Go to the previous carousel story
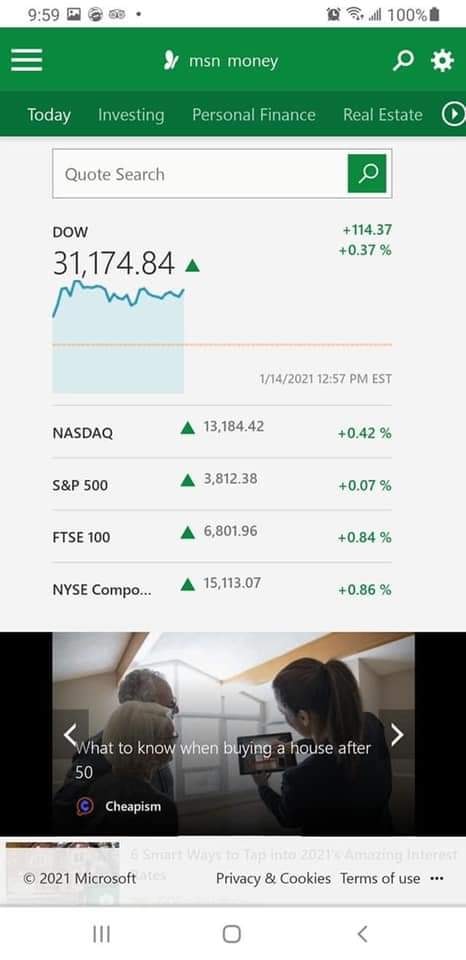Viewport: 466px width, 960px height. (70, 735)
